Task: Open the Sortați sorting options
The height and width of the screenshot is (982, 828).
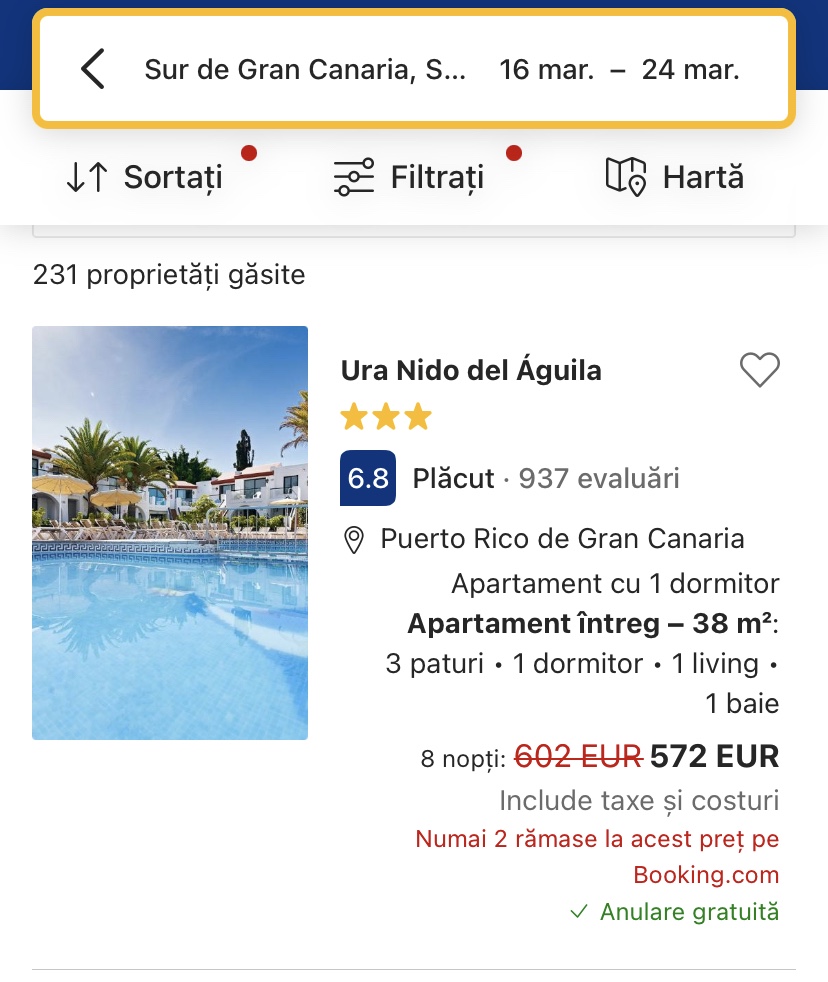Action: pyautogui.click(x=145, y=178)
